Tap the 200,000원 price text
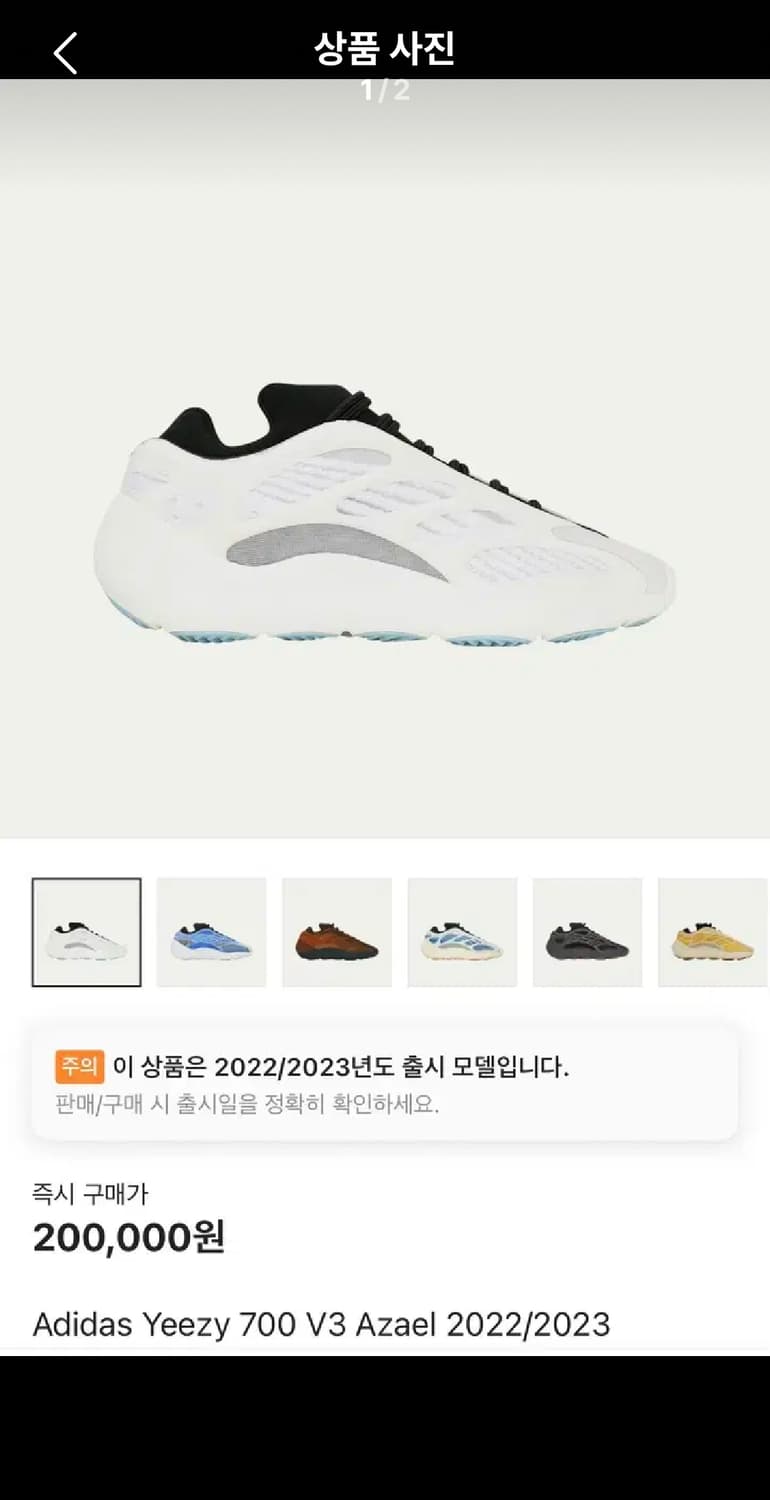 (x=130, y=1239)
